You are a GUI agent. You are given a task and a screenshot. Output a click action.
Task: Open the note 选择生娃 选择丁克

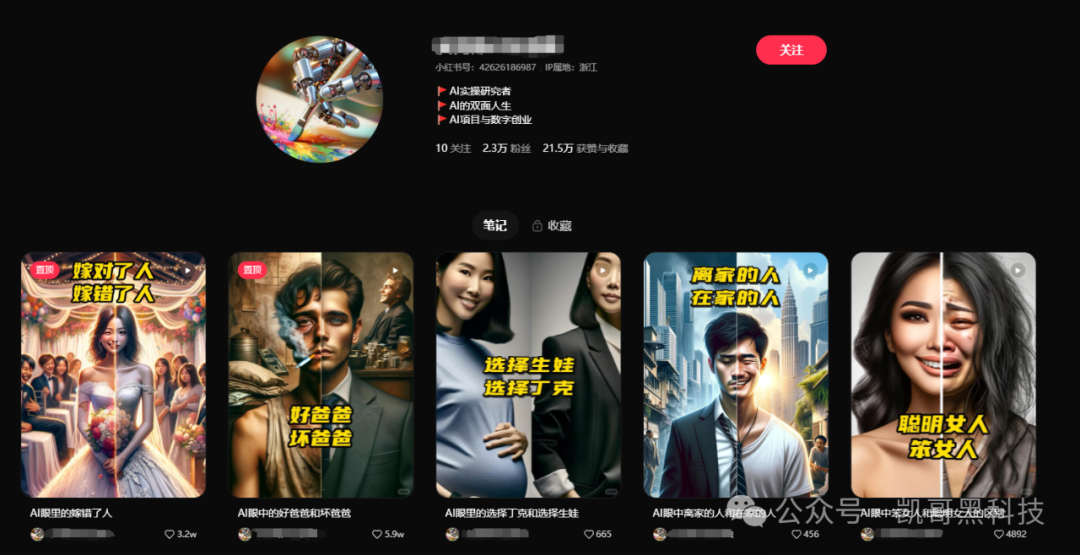pos(528,374)
